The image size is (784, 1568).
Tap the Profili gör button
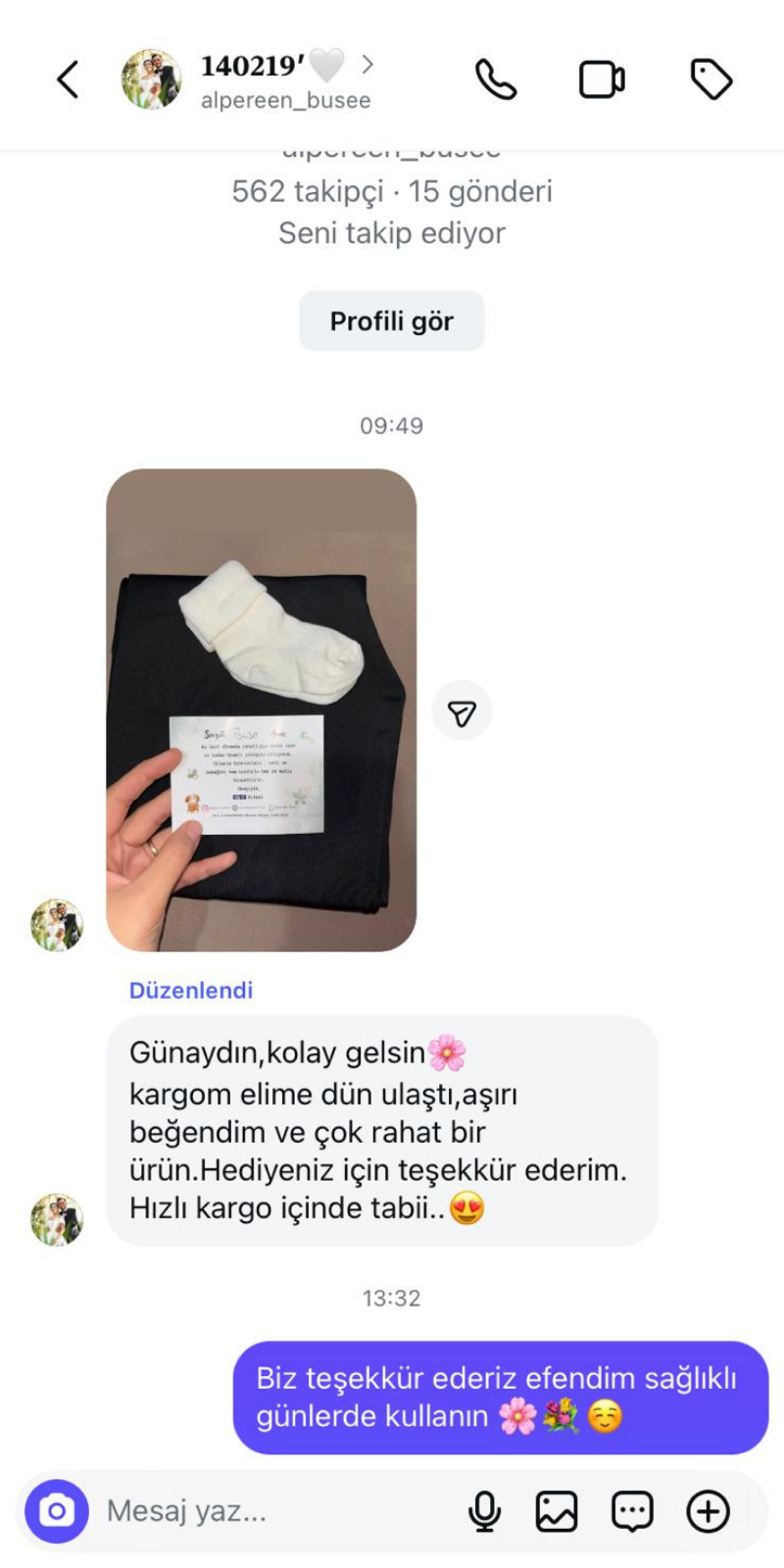pyautogui.click(x=391, y=321)
